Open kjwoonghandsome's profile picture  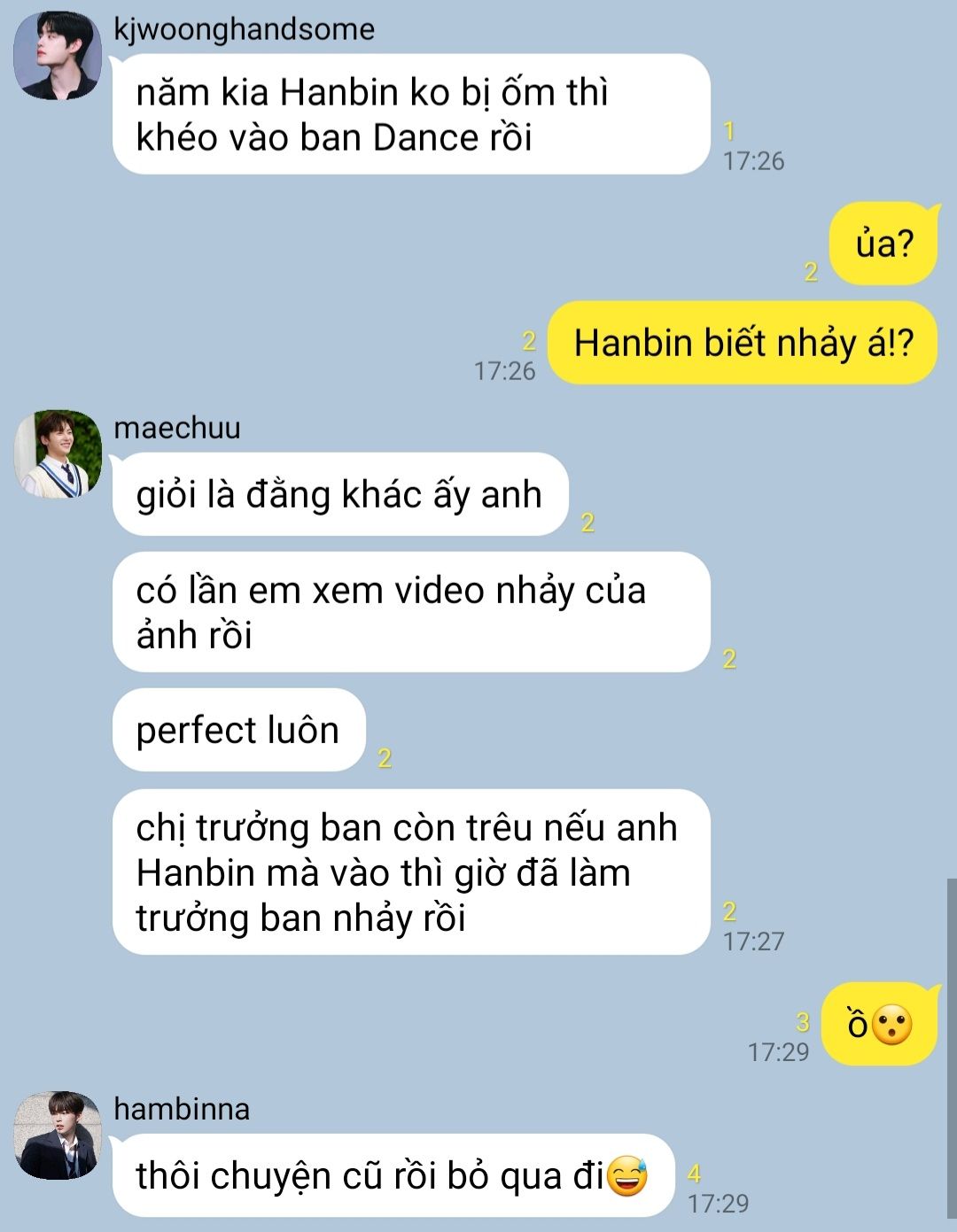point(58,55)
